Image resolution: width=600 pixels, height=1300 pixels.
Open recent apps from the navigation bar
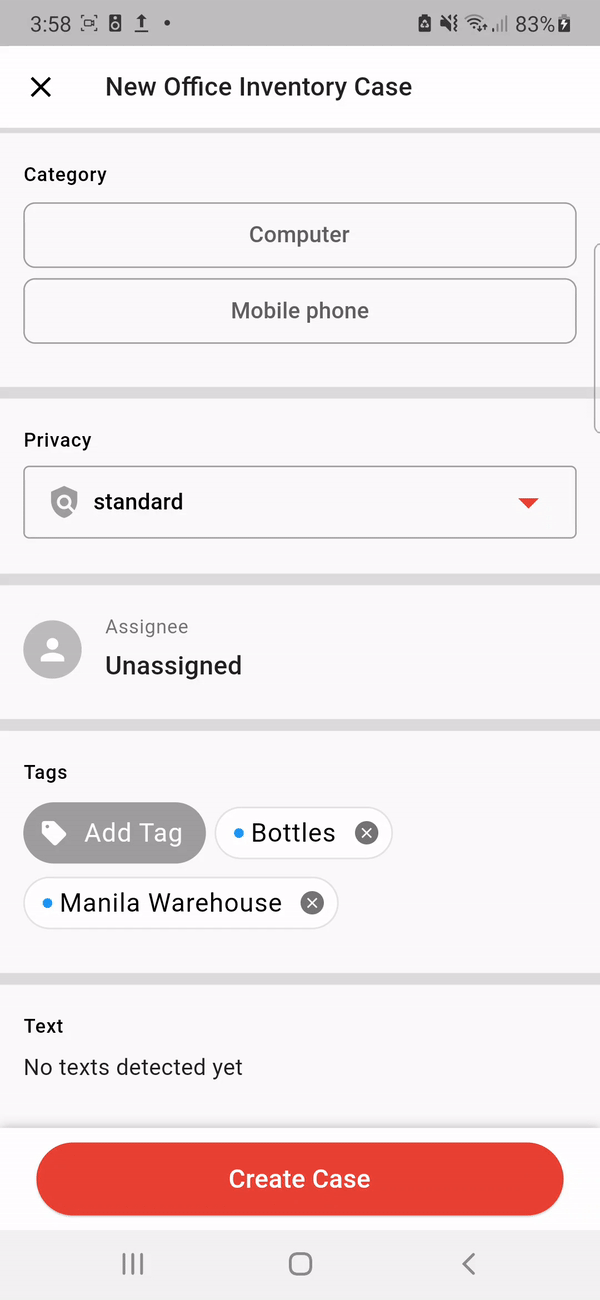[x=132, y=1264]
